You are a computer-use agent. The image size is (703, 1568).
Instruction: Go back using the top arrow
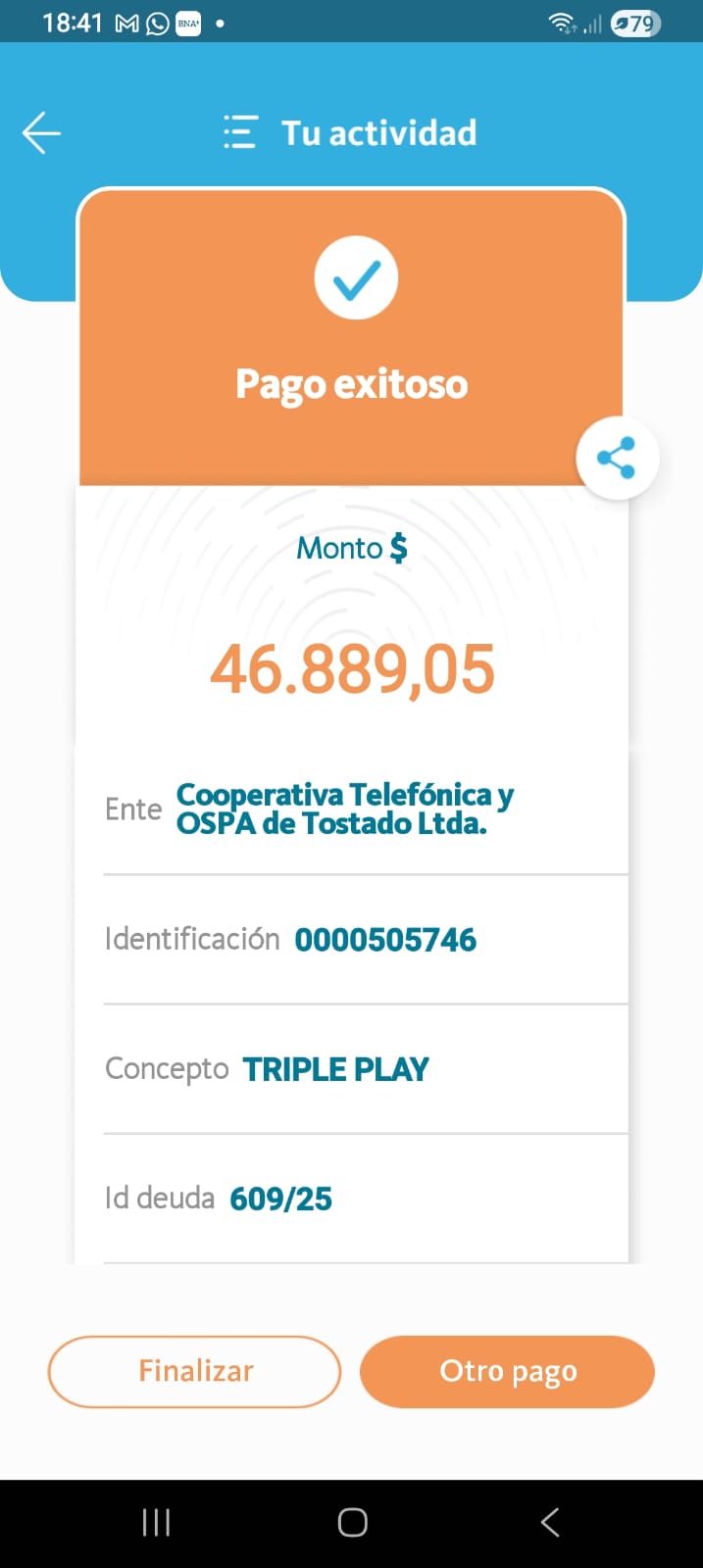pyautogui.click(x=41, y=132)
